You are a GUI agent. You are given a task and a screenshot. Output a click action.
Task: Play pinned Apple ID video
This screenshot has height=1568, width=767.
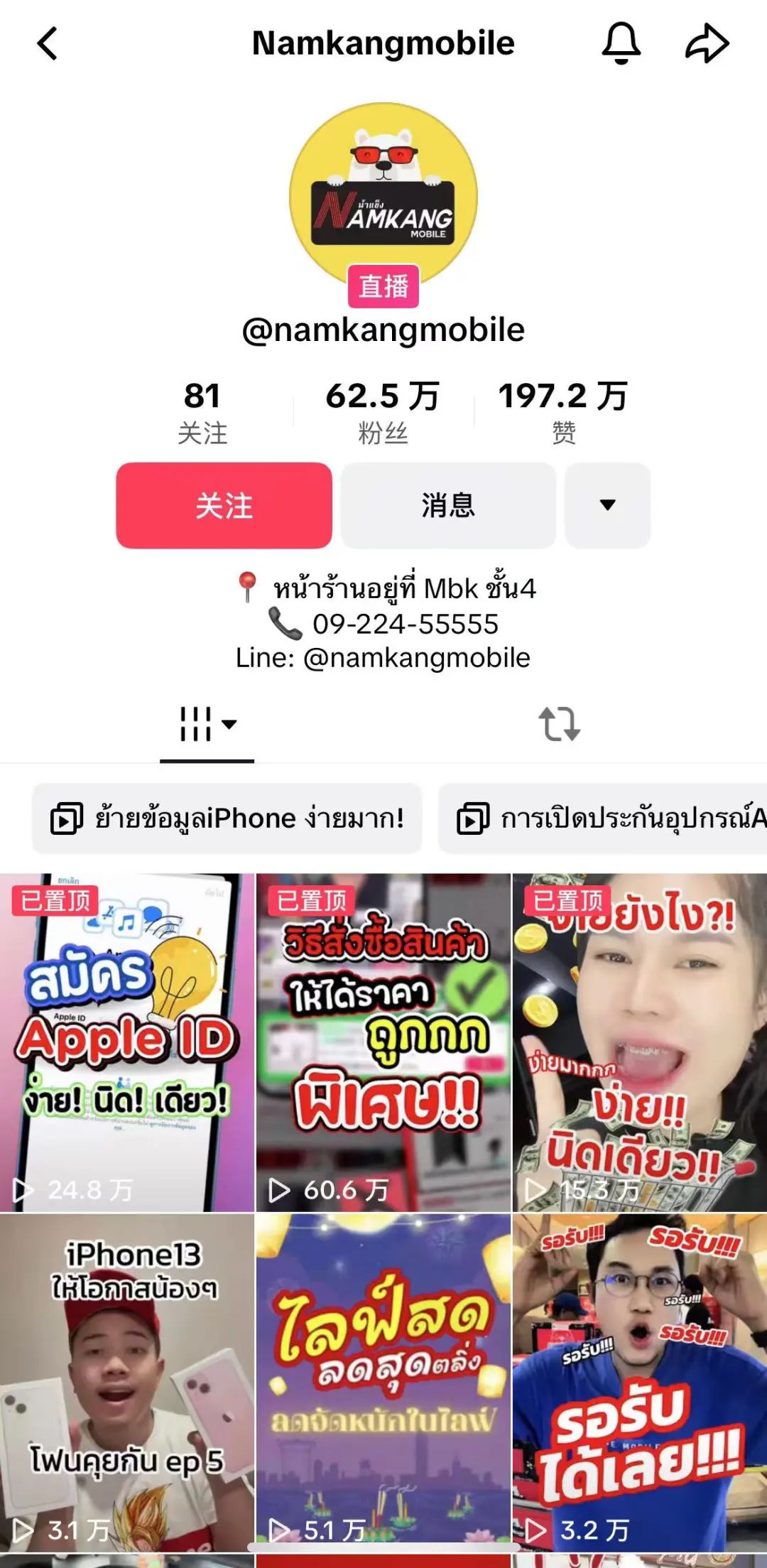click(127, 1042)
